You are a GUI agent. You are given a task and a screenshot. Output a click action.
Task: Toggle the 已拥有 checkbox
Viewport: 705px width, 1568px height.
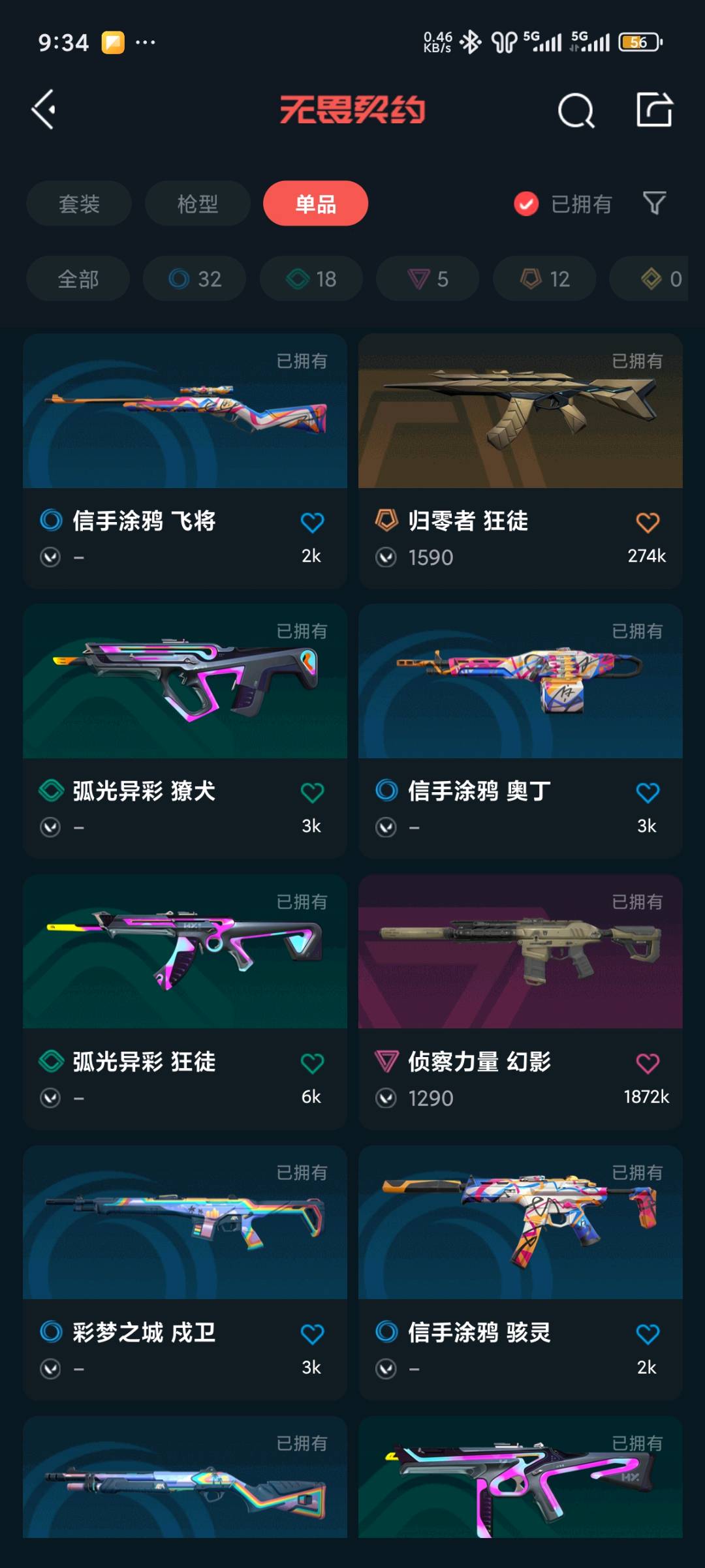click(526, 204)
